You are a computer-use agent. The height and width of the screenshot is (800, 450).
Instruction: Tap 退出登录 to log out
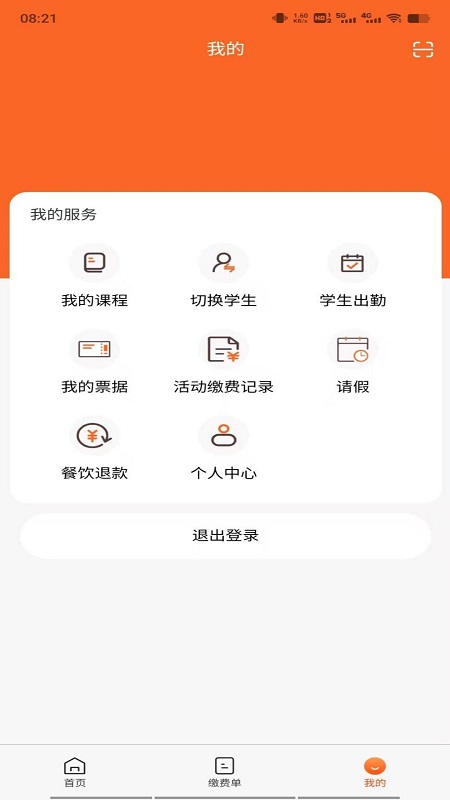pos(225,536)
